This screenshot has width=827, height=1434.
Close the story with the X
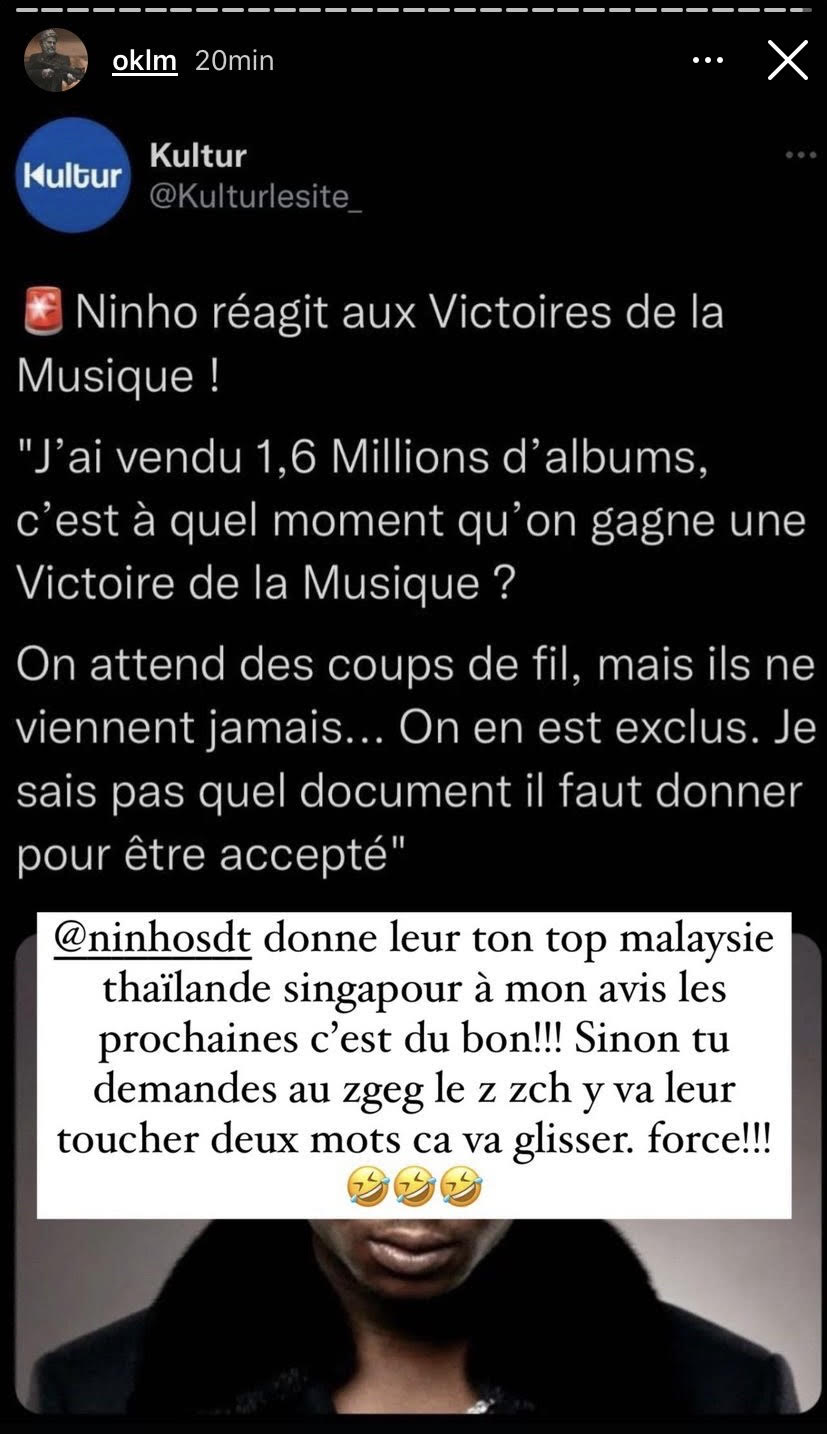(787, 61)
